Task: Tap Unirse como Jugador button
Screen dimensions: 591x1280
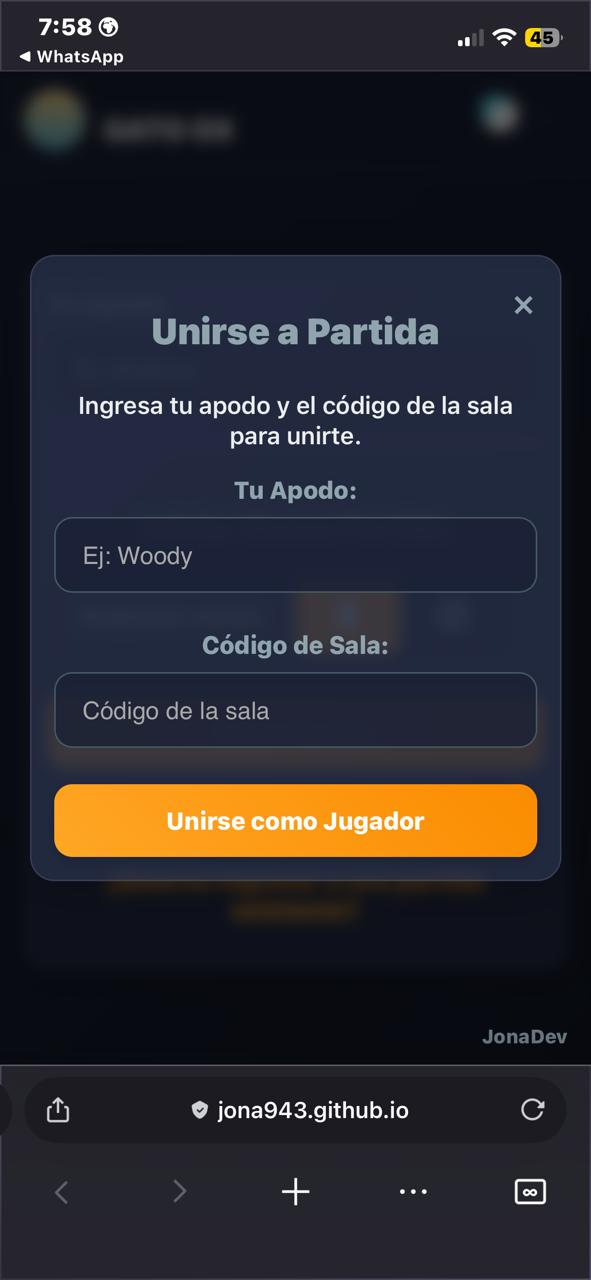Action: click(x=295, y=821)
